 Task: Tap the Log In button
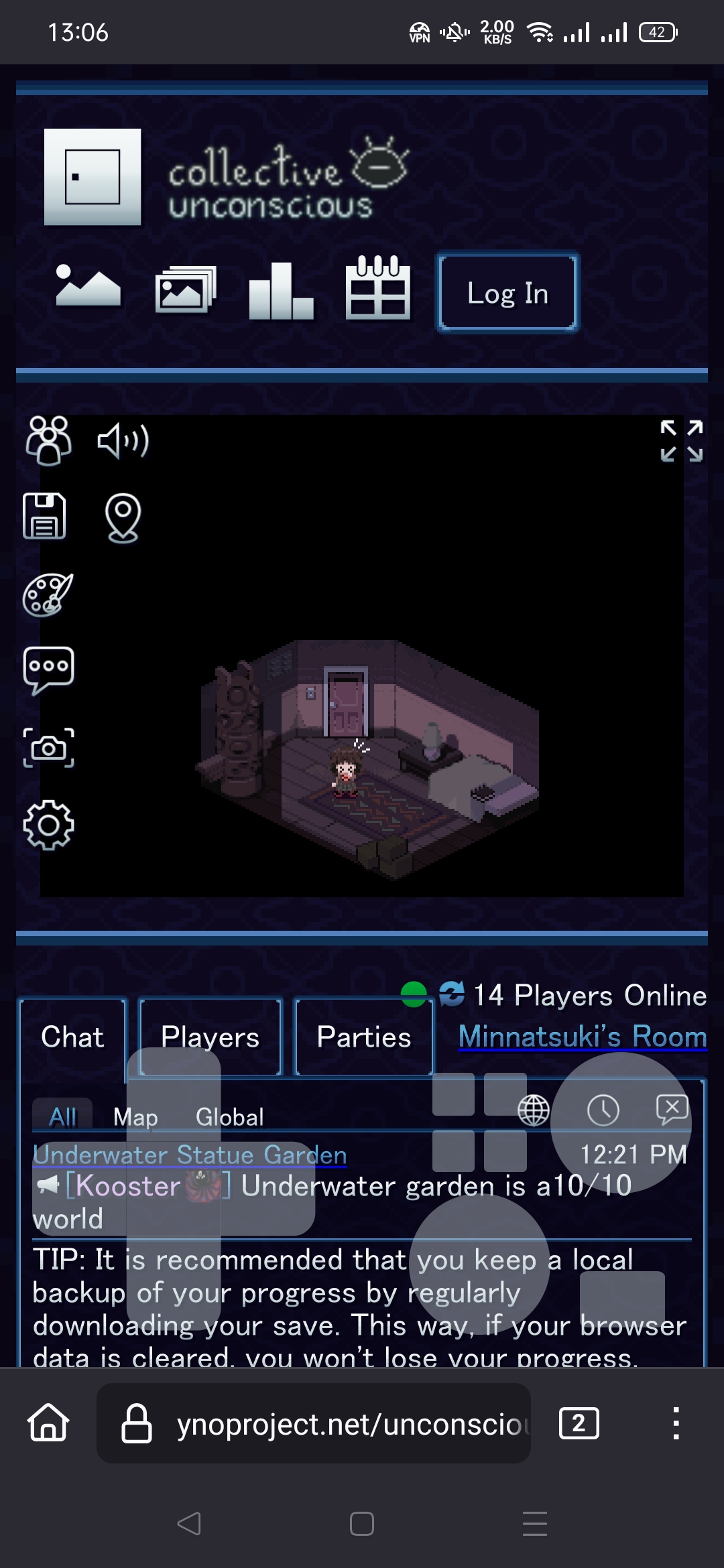click(507, 293)
